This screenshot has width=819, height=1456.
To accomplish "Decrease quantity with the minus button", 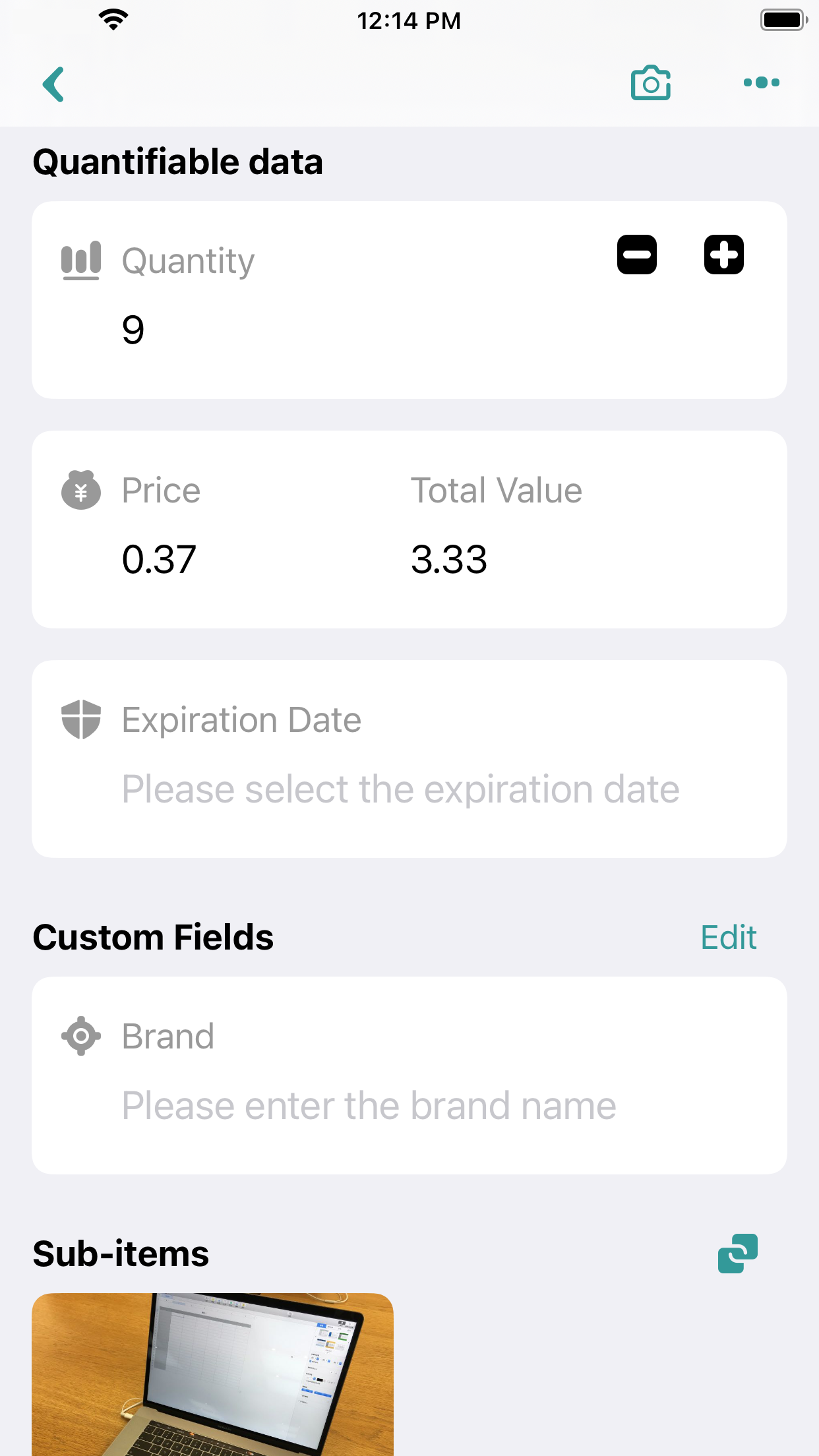I will [636, 255].
